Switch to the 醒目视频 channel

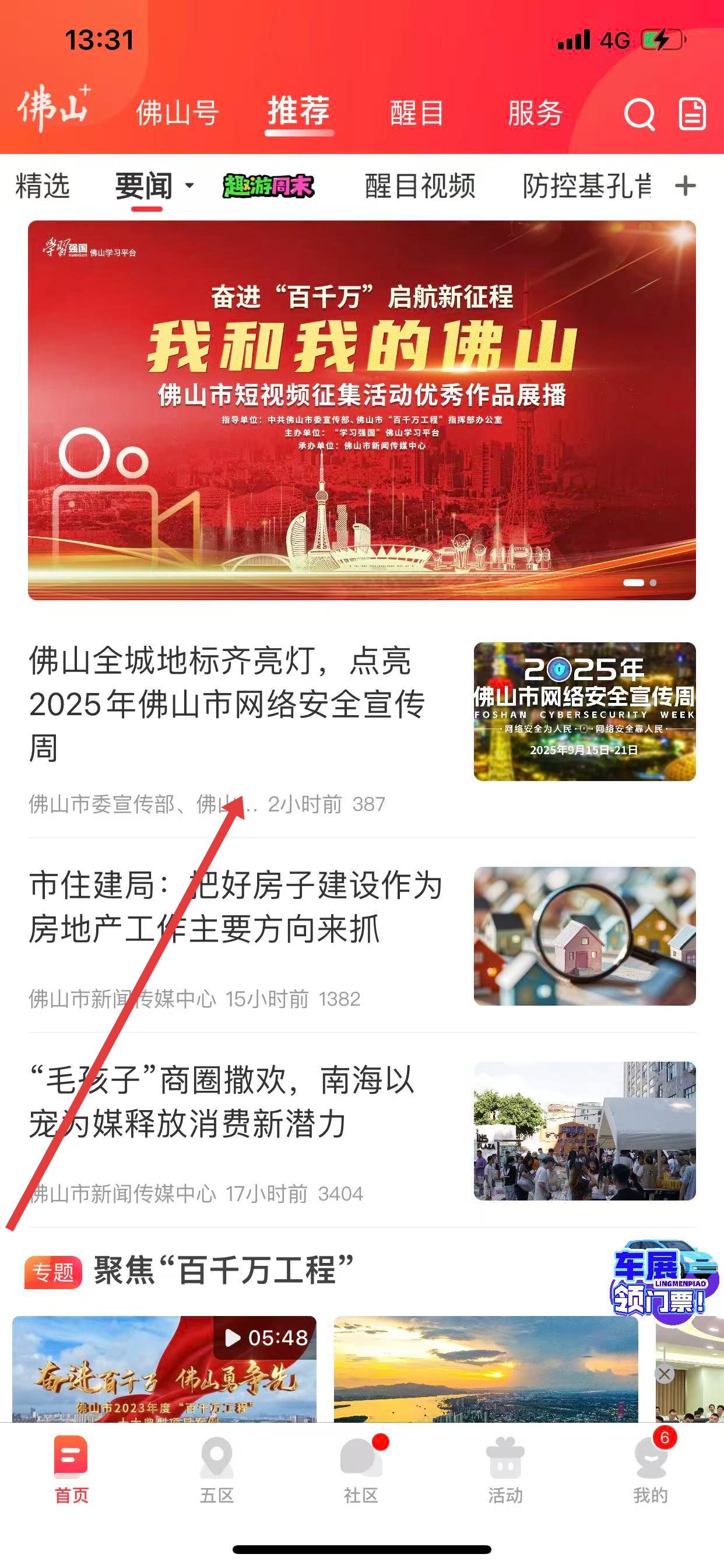point(420,185)
